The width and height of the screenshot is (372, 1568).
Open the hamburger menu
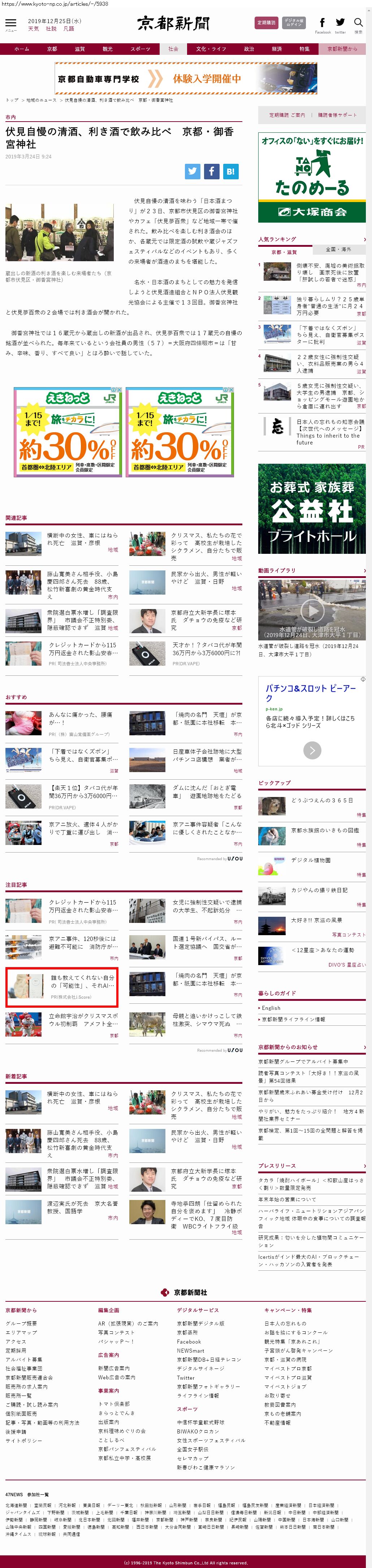11,24
